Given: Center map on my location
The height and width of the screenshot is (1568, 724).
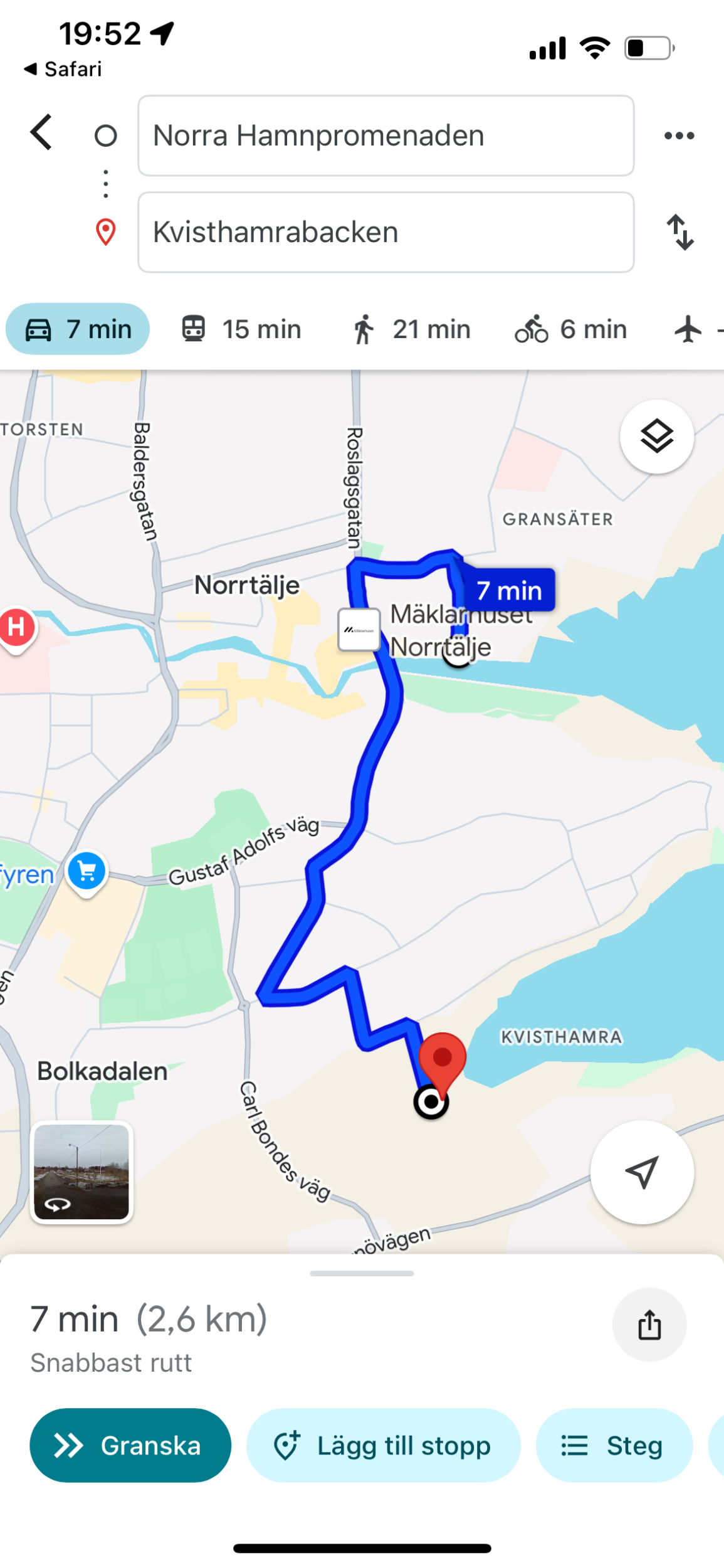Looking at the screenshot, I should [x=642, y=1172].
